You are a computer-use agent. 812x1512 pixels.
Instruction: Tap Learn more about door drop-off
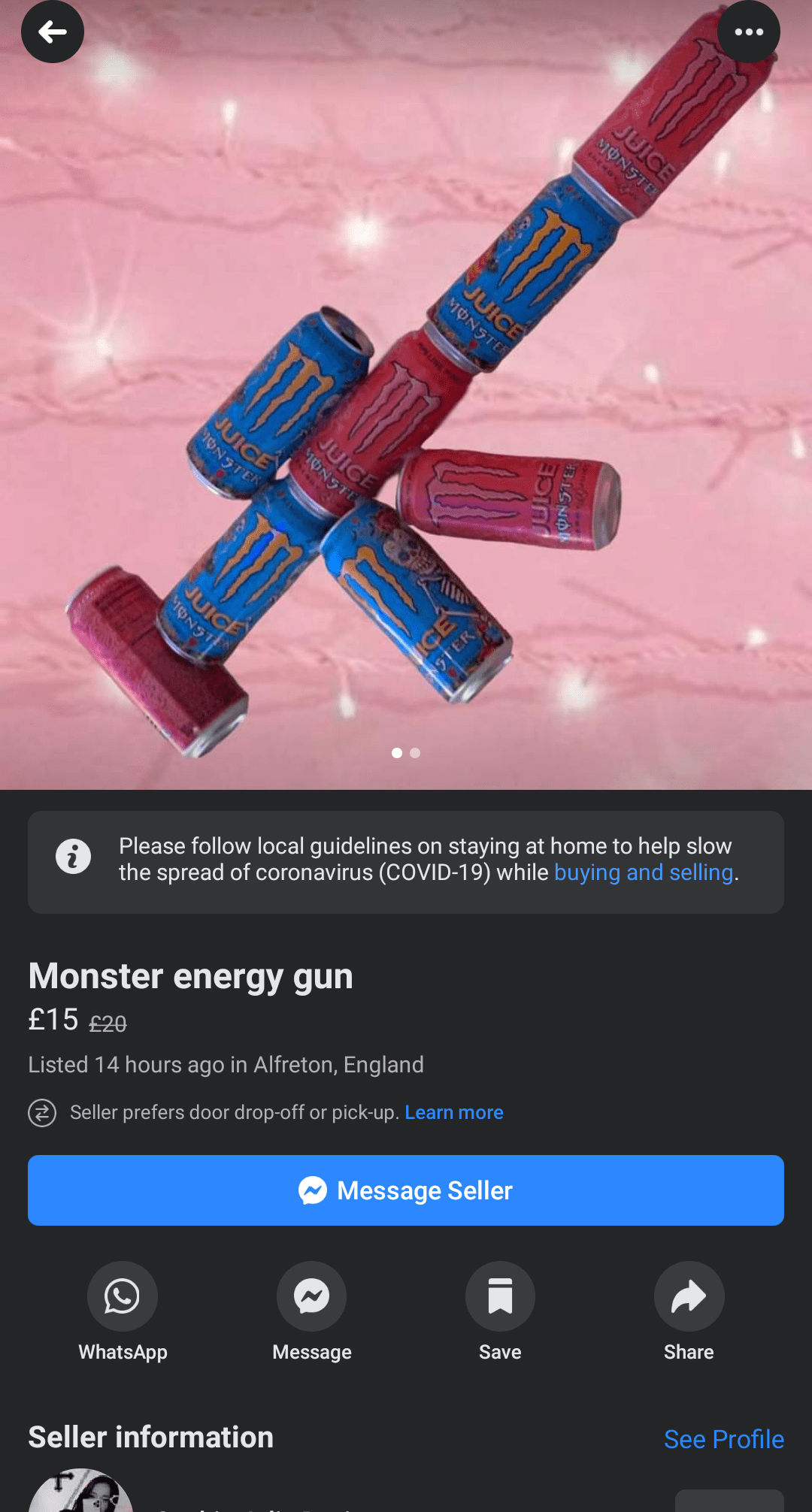(x=453, y=1112)
